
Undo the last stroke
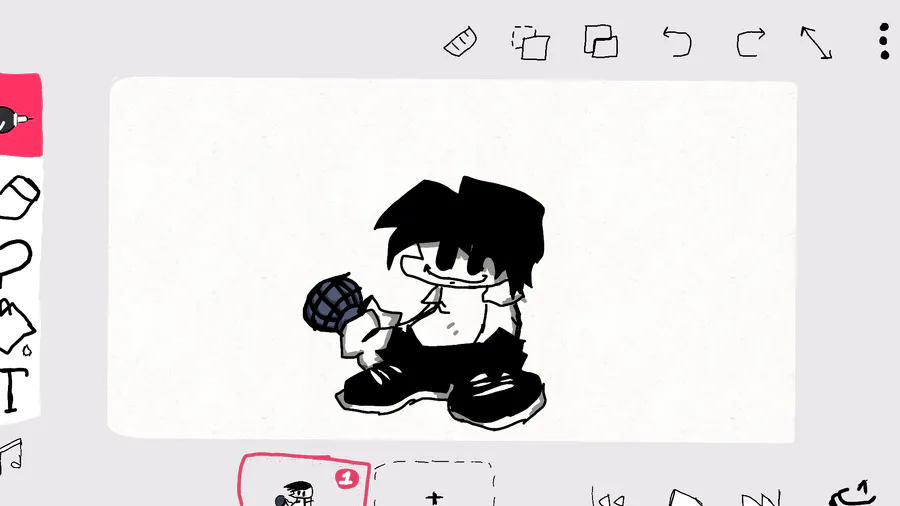pos(677,42)
